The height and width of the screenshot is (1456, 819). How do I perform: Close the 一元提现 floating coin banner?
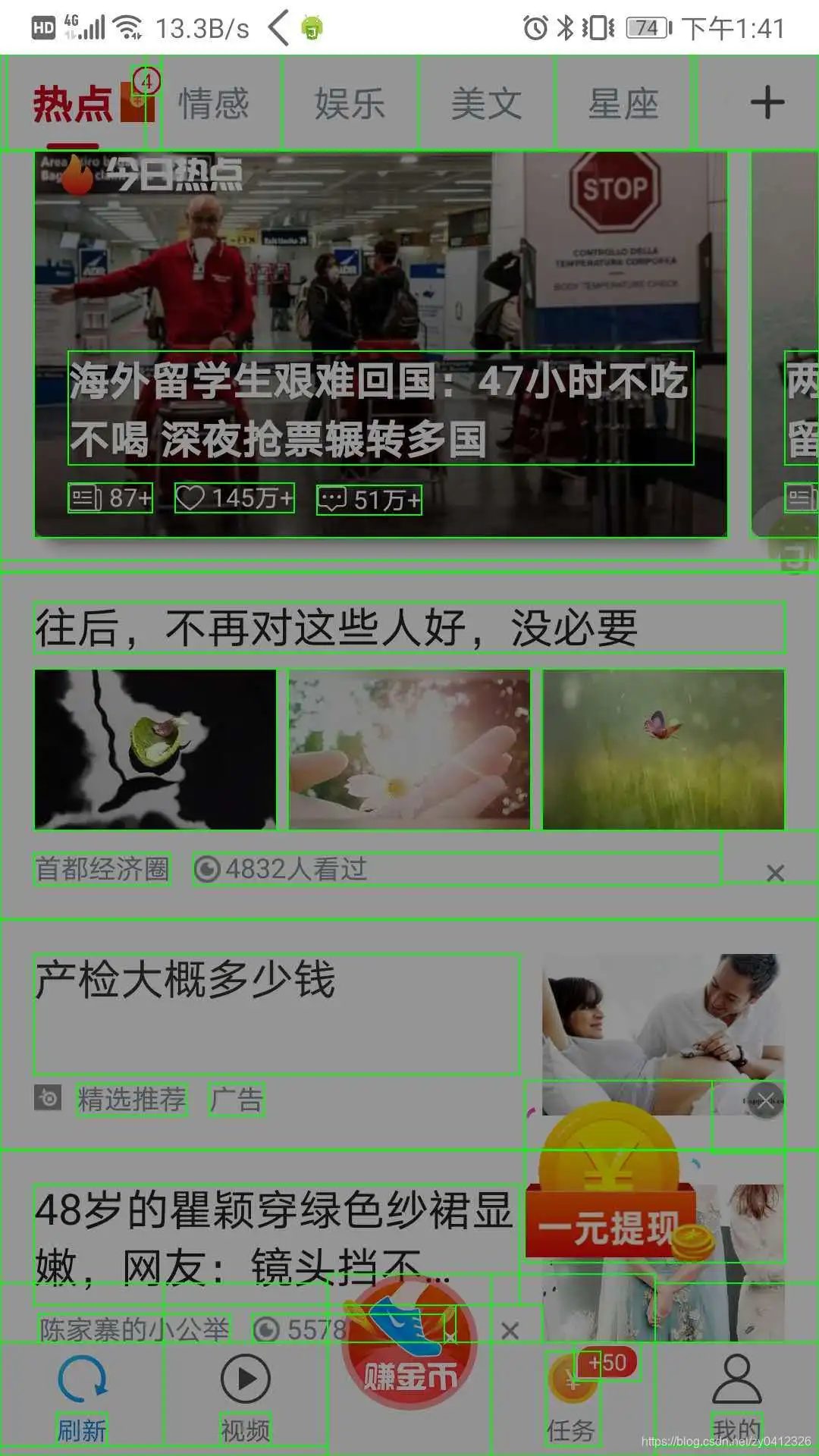tap(765, 1100)
